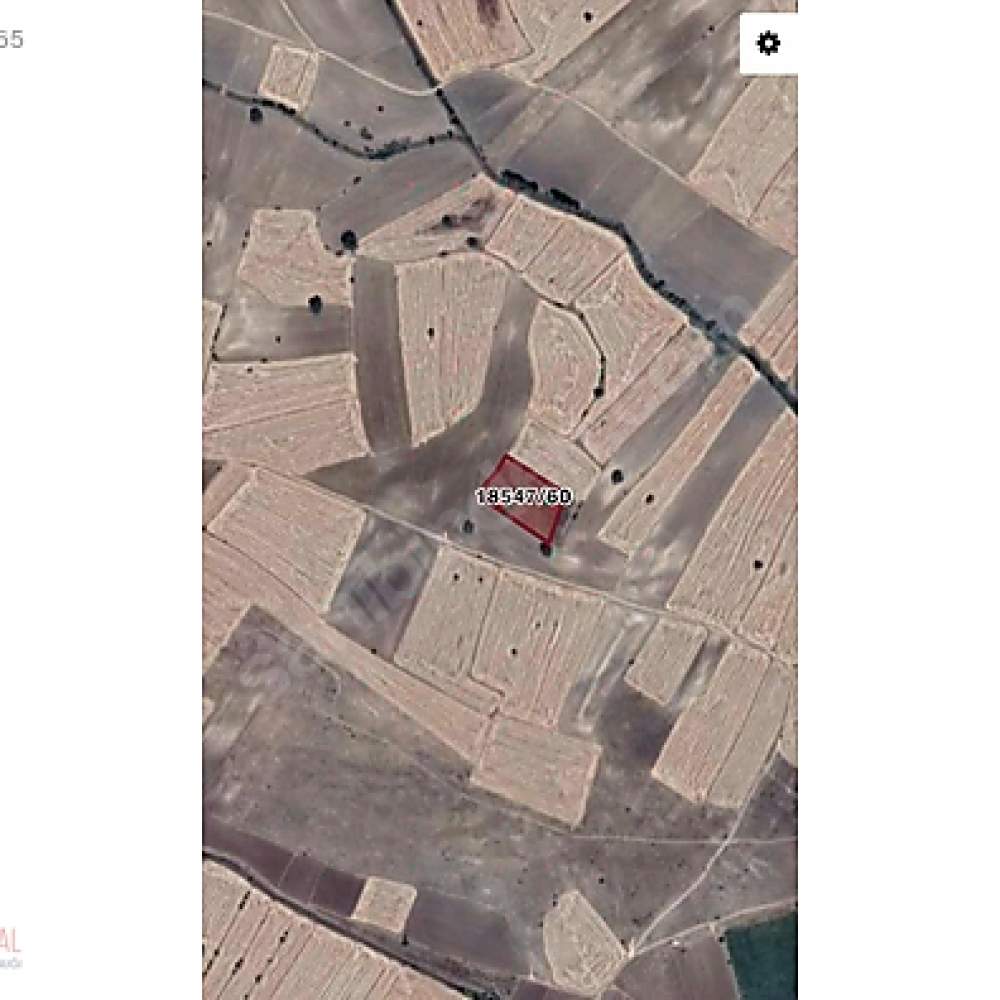Select the red highlighted parcel 18547/60
The height and width of the screenshot is (1000, 1000).
pos(530,510)
